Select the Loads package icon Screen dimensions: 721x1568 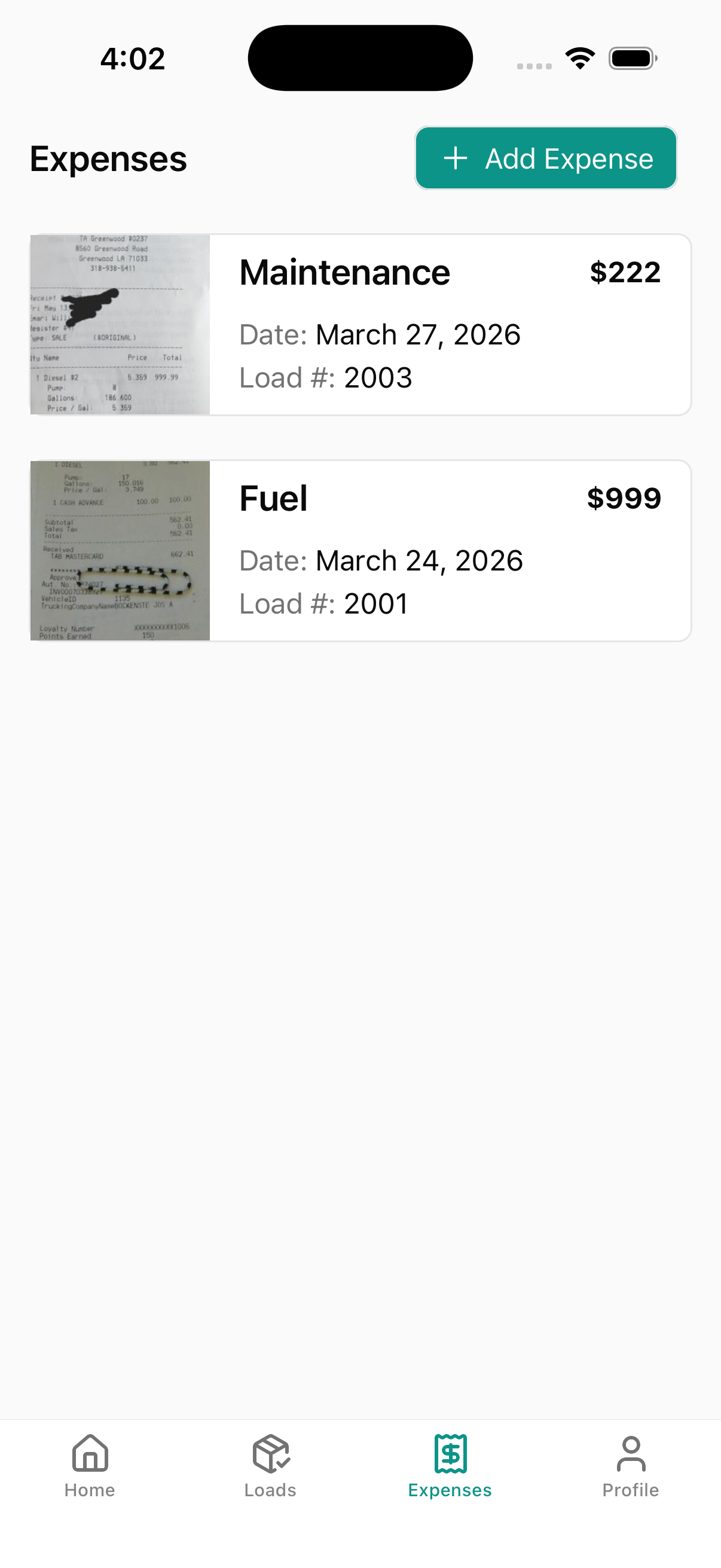click(x=270, y=1454)
